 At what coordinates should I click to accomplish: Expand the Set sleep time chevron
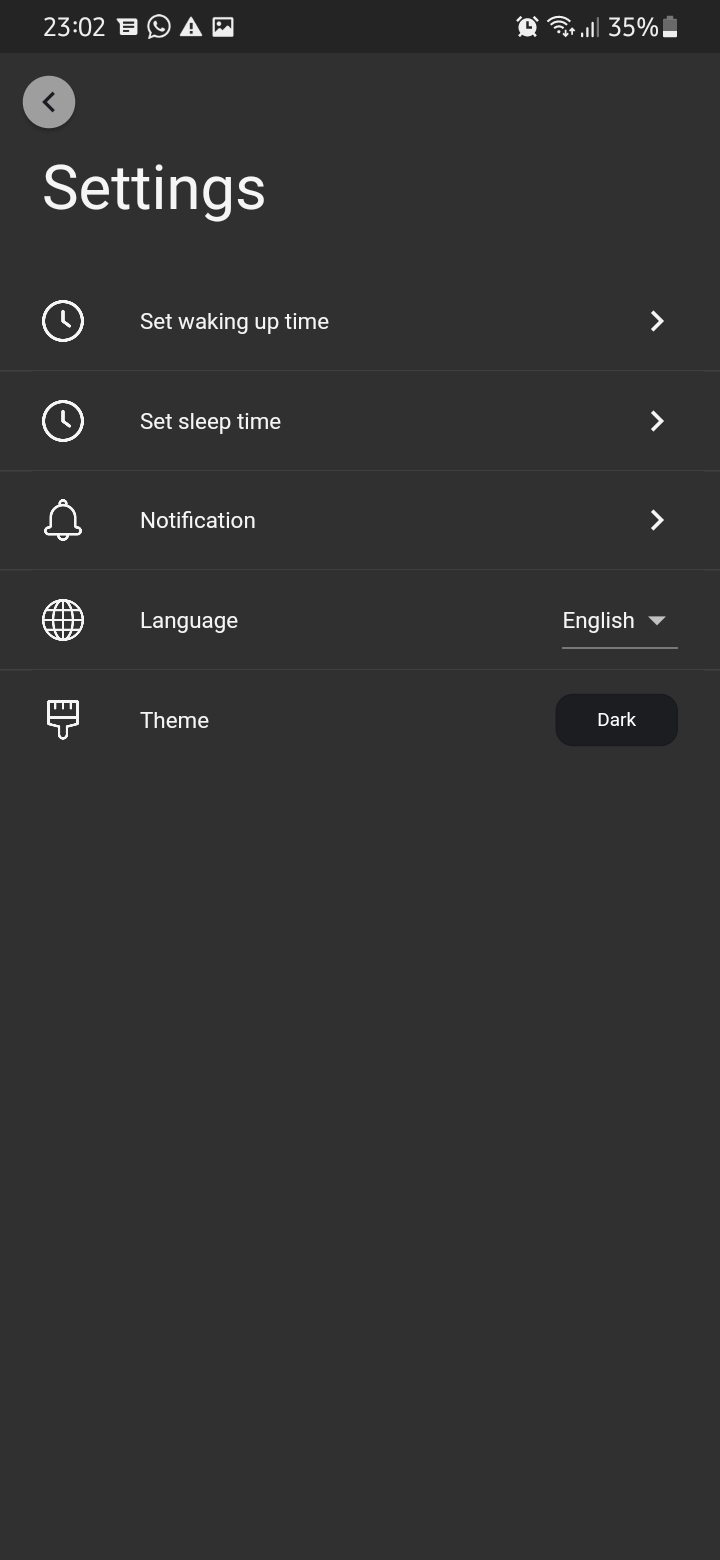pyautogui.click(x=656, y=420)
